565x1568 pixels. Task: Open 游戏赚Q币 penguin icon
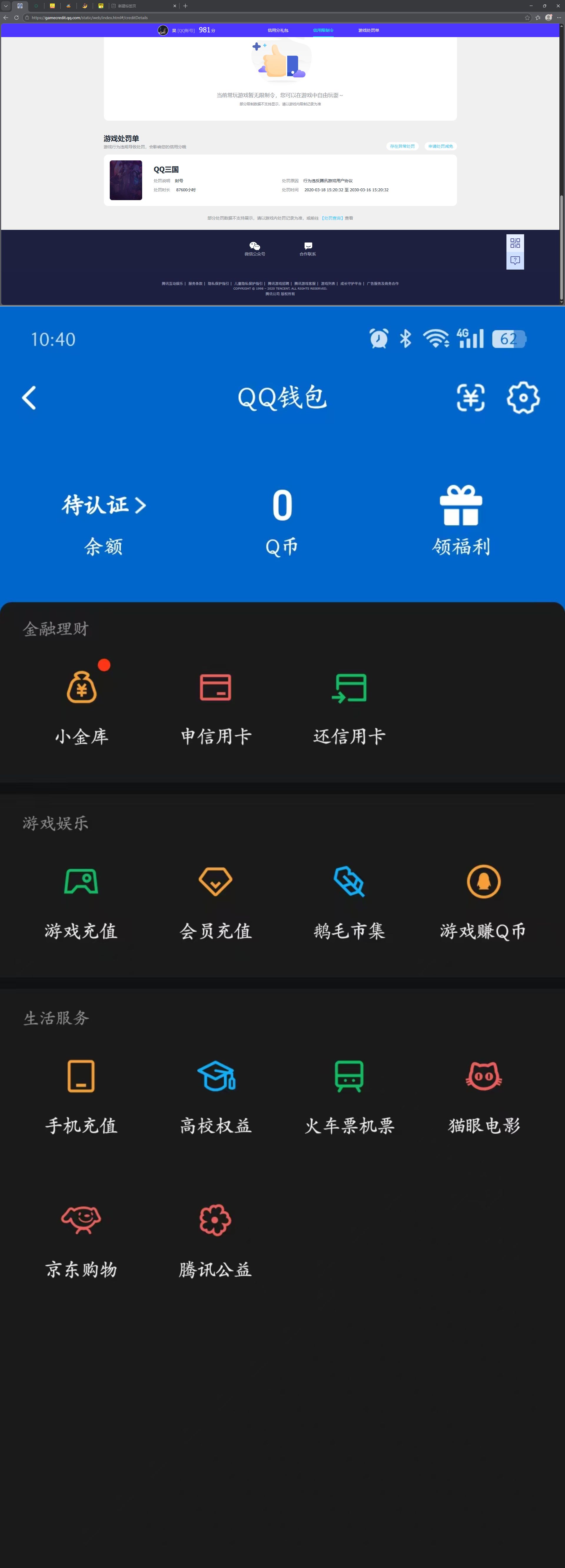(x=483, y=881)
